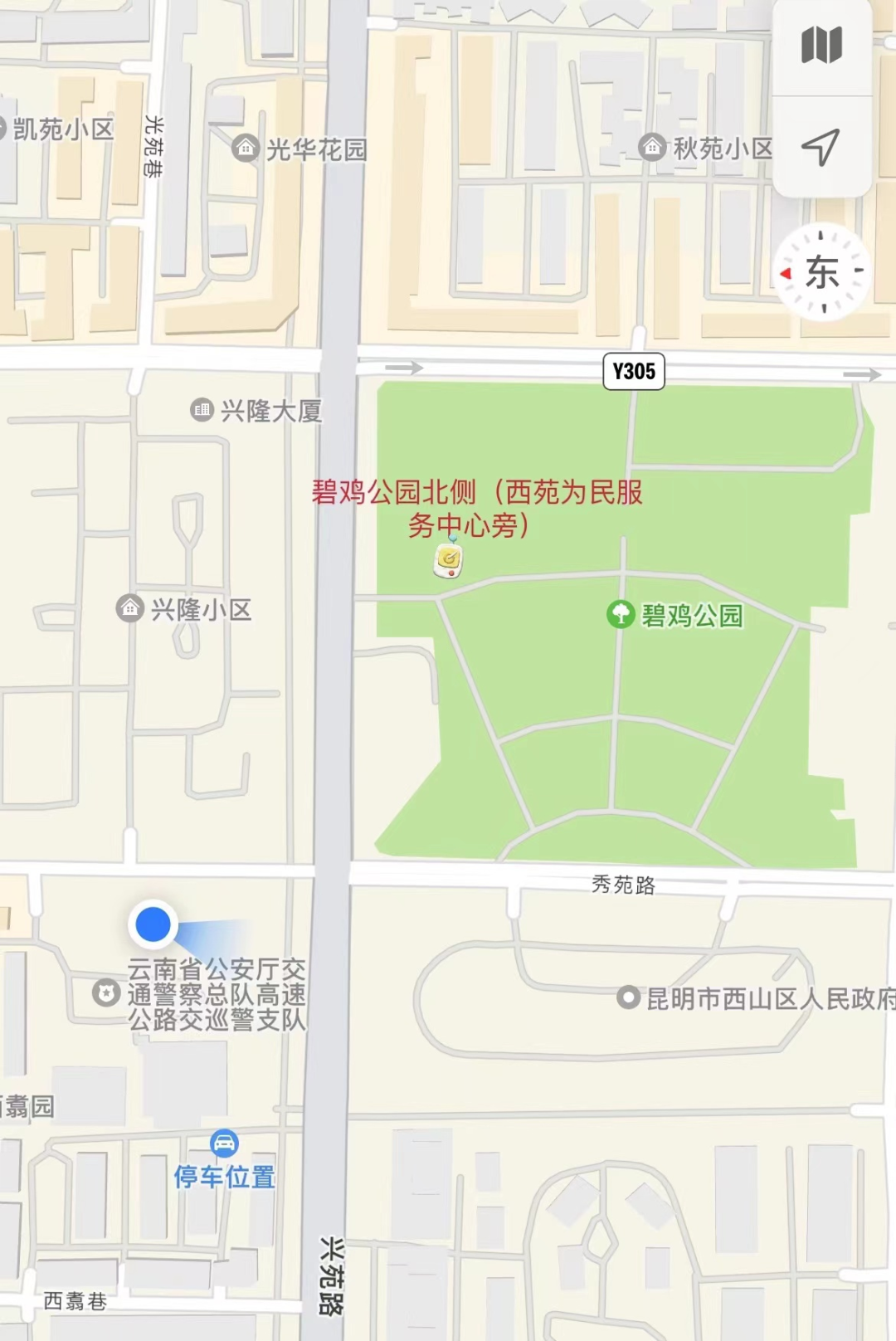Tap the compass to reset orientation
Image resolution: width=896 pixels, height=1341 pixels.
tap(821, 272)
